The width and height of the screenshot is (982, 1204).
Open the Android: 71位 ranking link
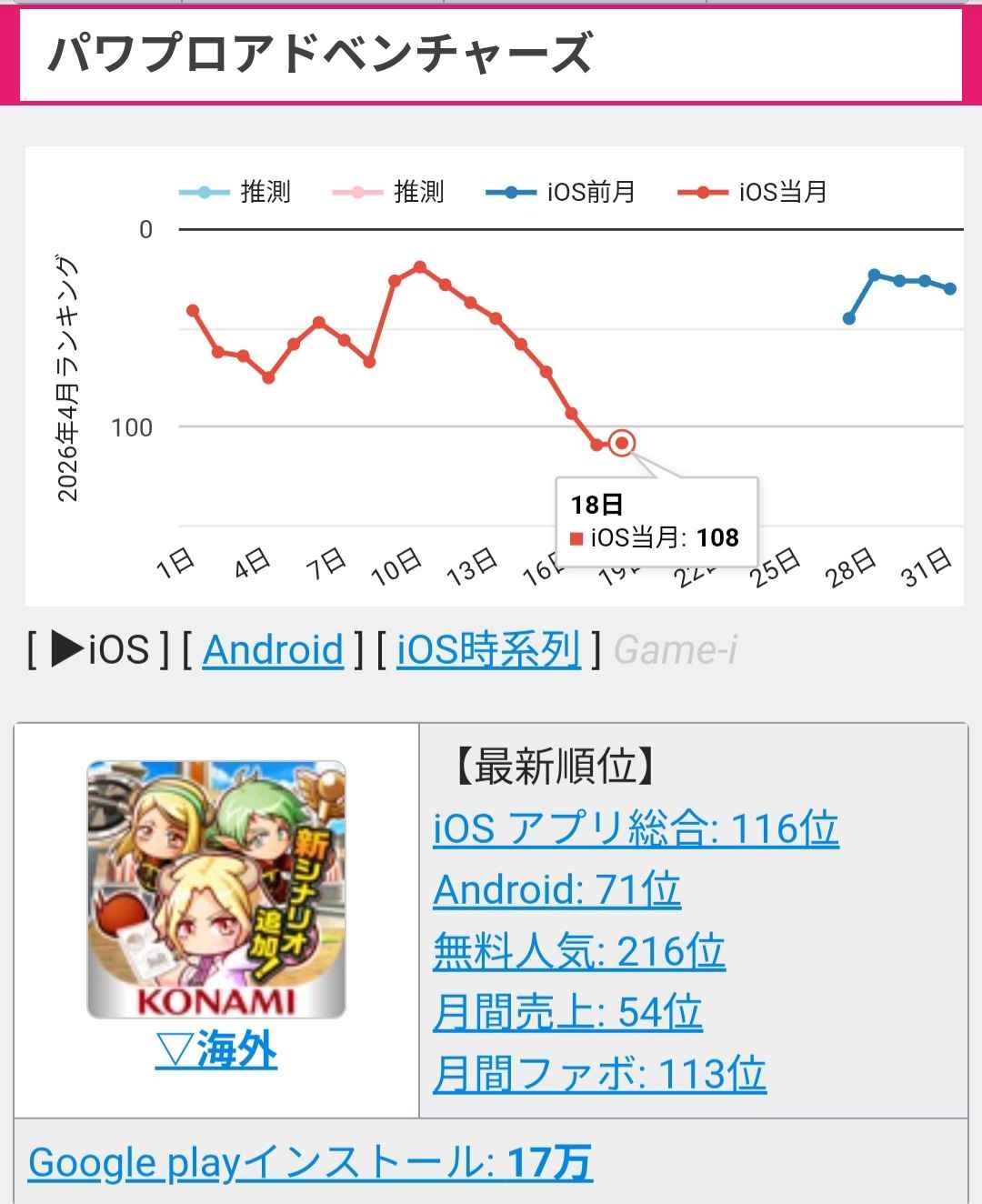[x=556, y=889]
